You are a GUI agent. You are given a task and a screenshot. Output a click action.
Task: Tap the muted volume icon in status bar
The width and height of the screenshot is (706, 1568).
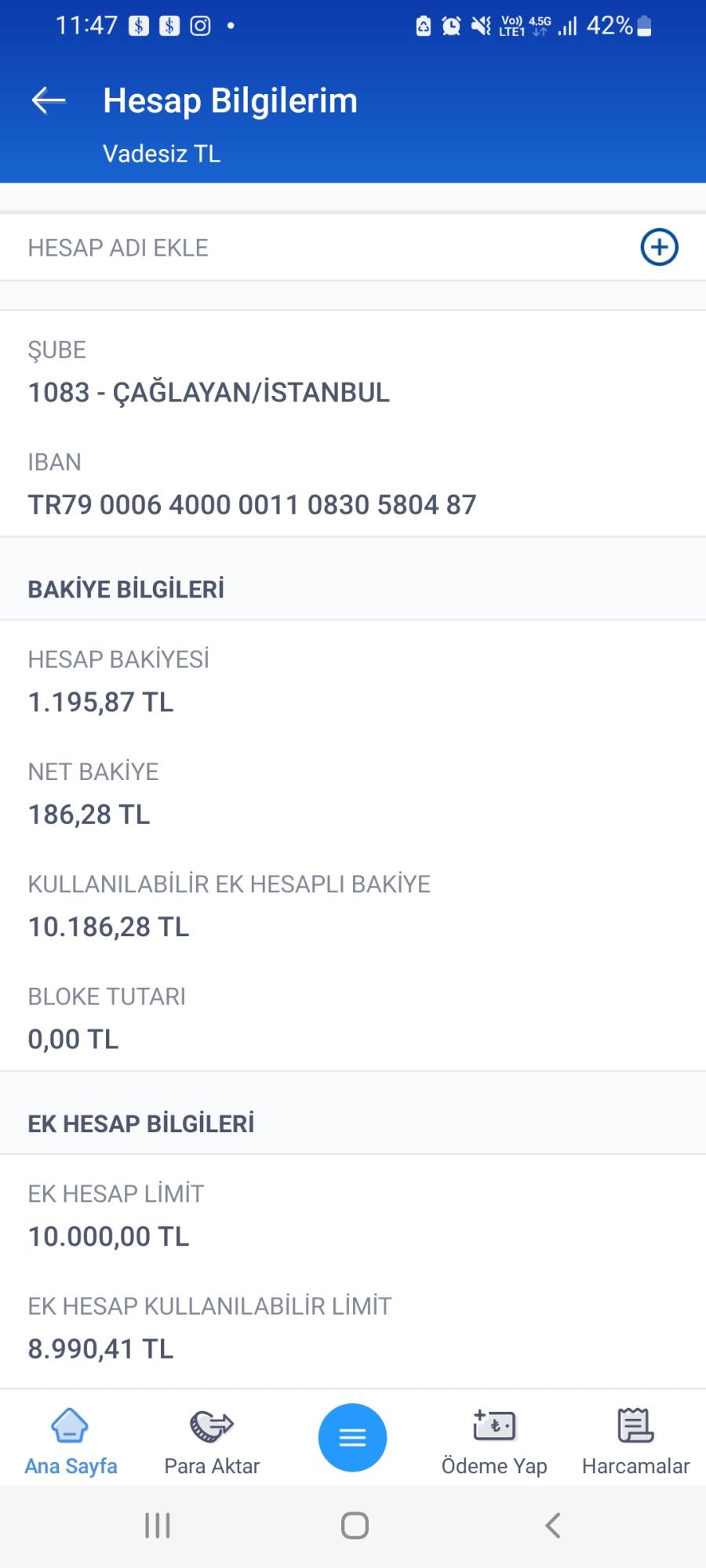click(479, 25)
